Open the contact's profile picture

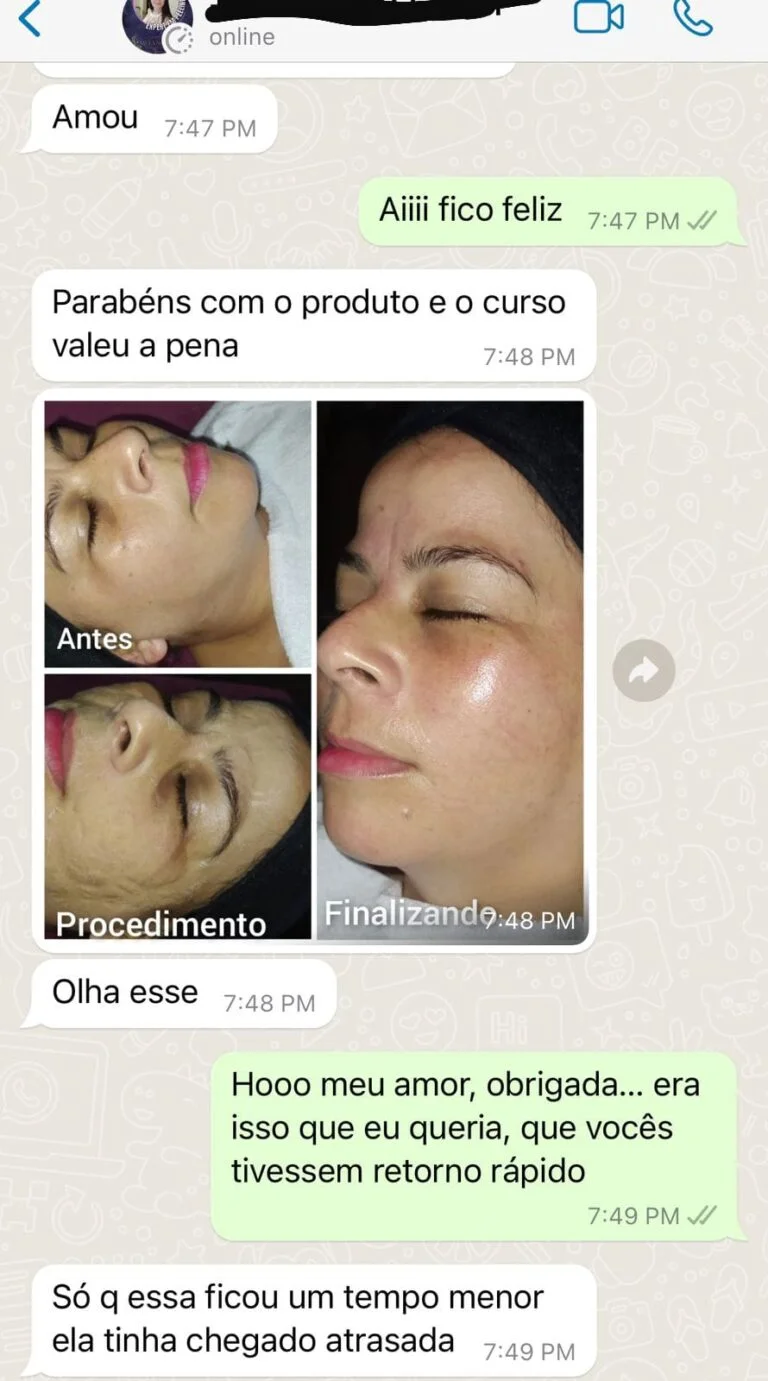[153, 22]
